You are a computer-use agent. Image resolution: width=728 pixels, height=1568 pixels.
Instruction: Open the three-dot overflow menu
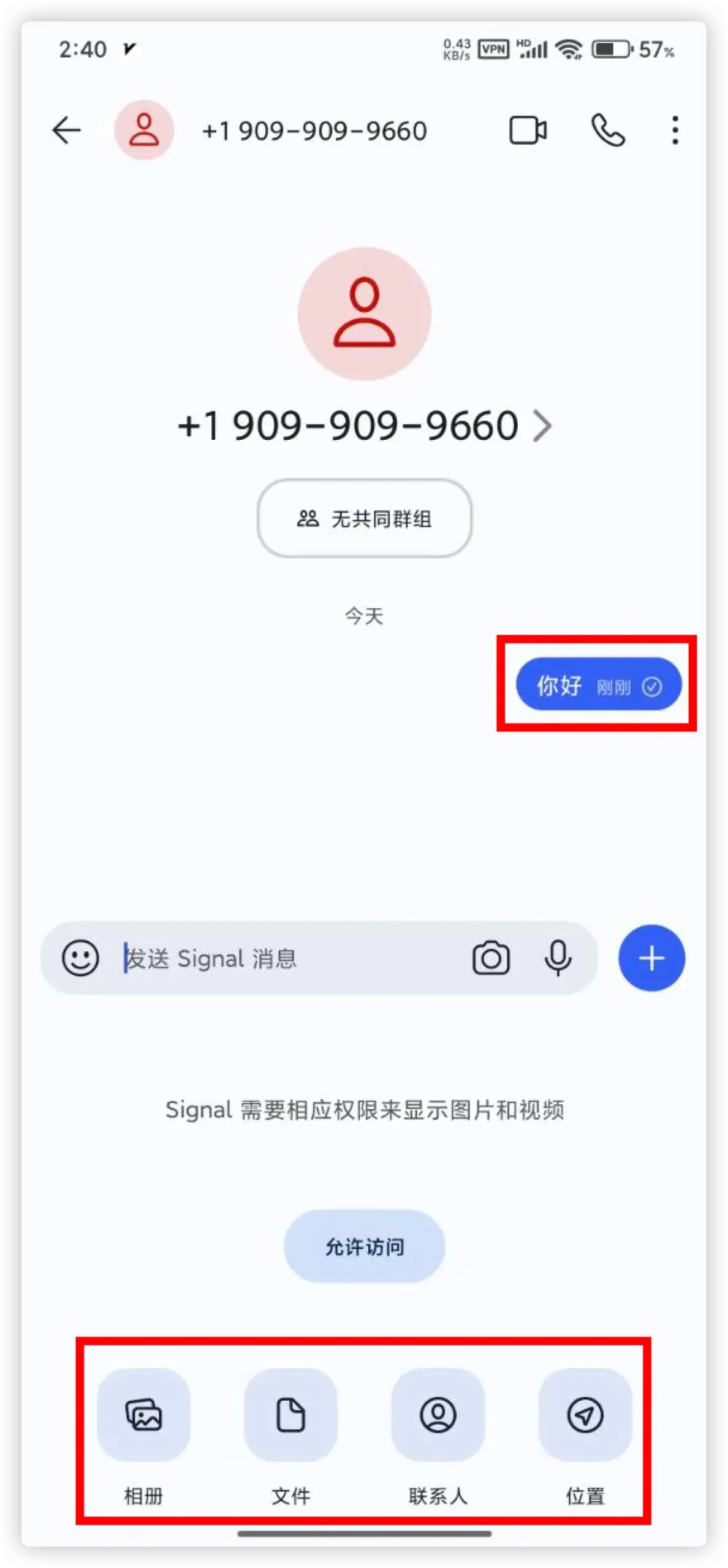pos(675,130)
